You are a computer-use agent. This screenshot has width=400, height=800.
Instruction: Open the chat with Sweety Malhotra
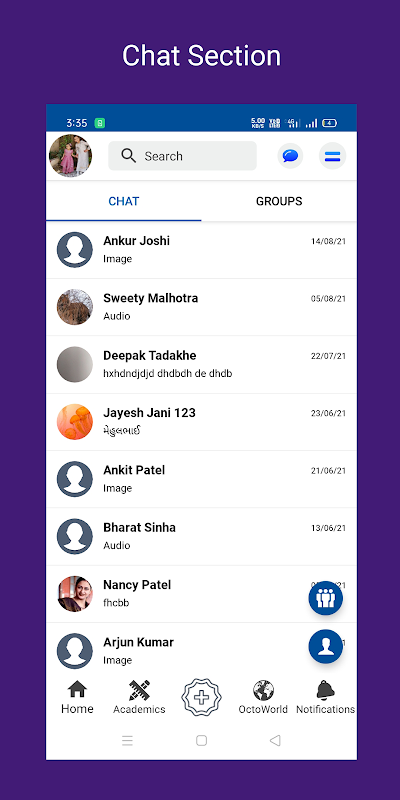click(x=202, y=307)
